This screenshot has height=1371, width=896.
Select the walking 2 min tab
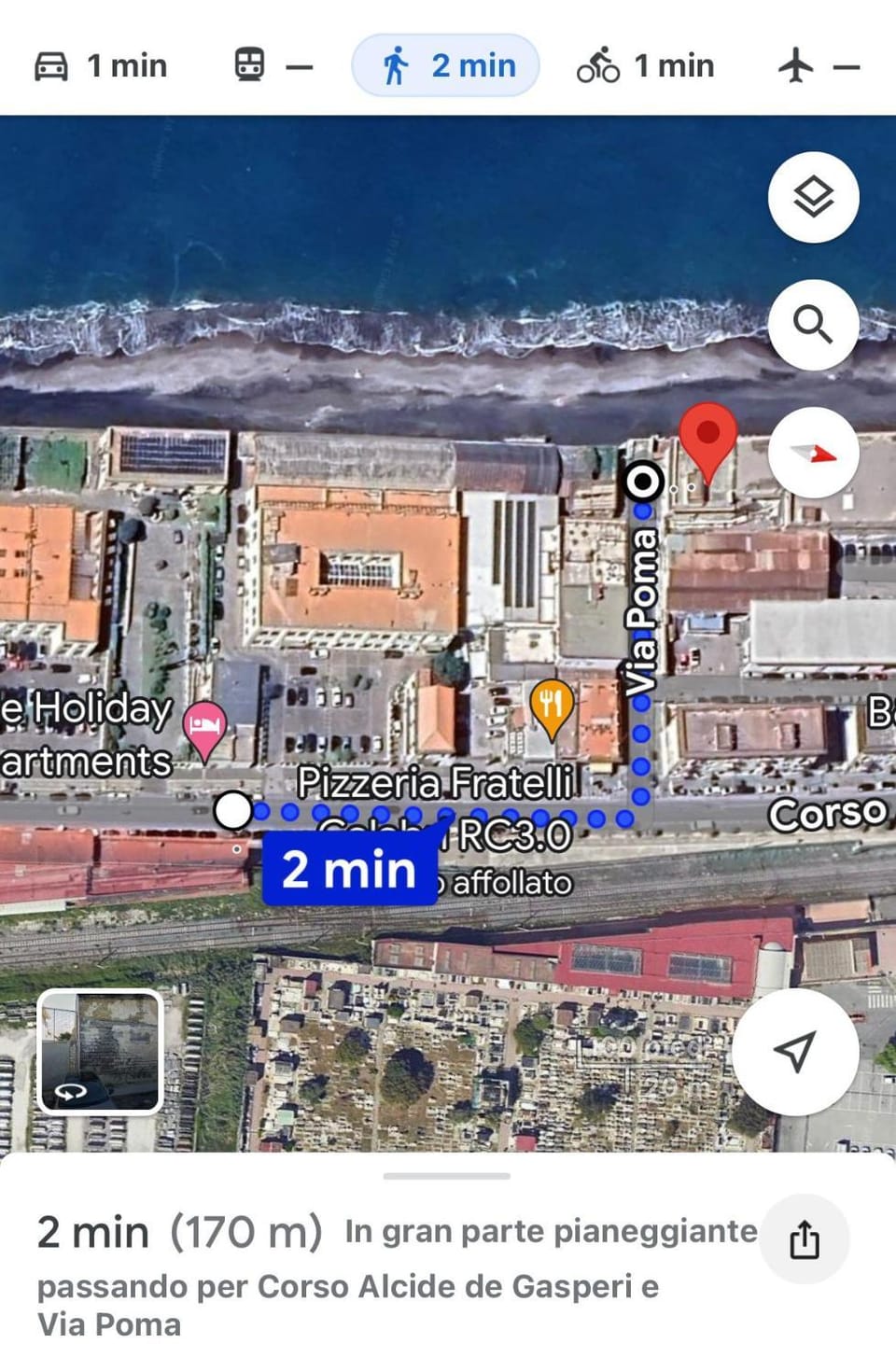[x=446, y=66]
